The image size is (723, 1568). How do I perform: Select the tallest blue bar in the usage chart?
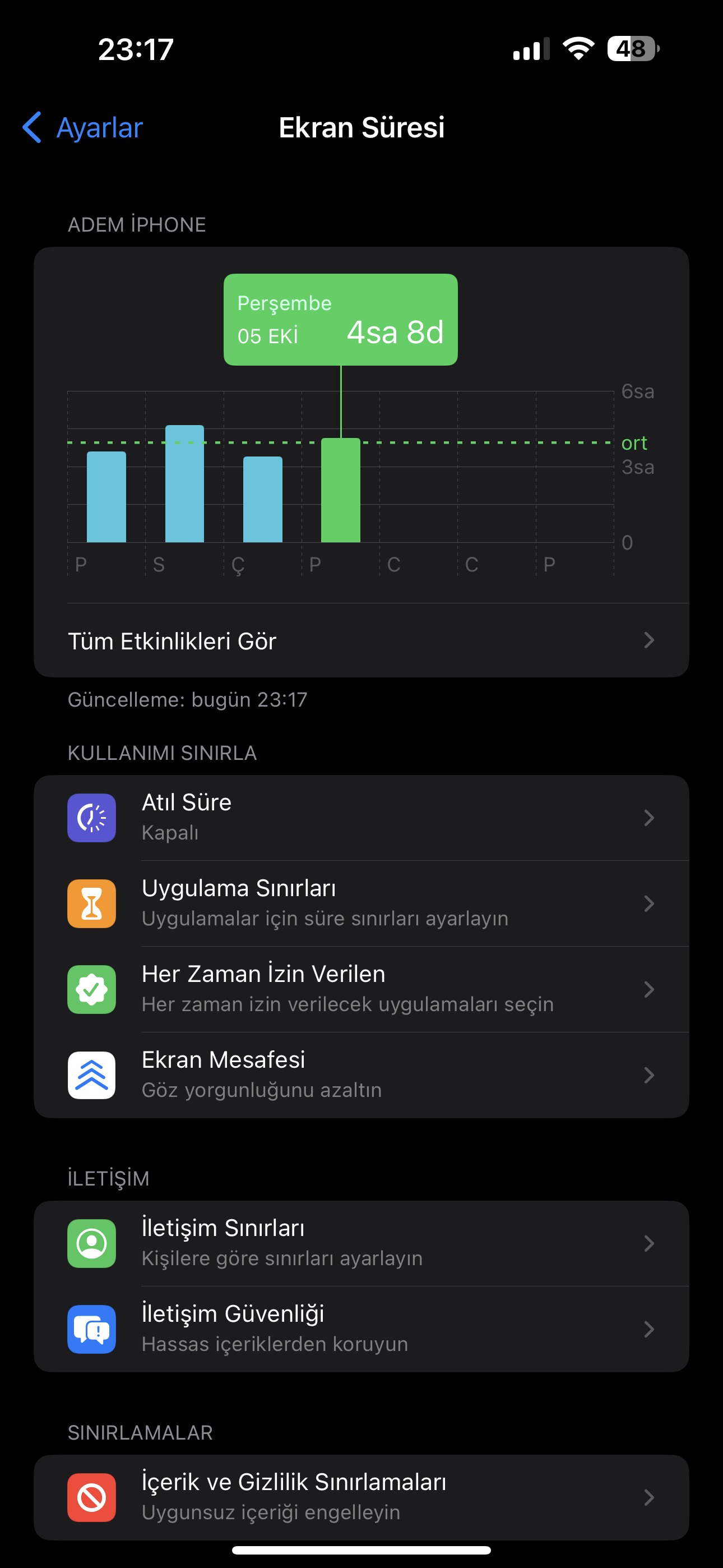184,483
